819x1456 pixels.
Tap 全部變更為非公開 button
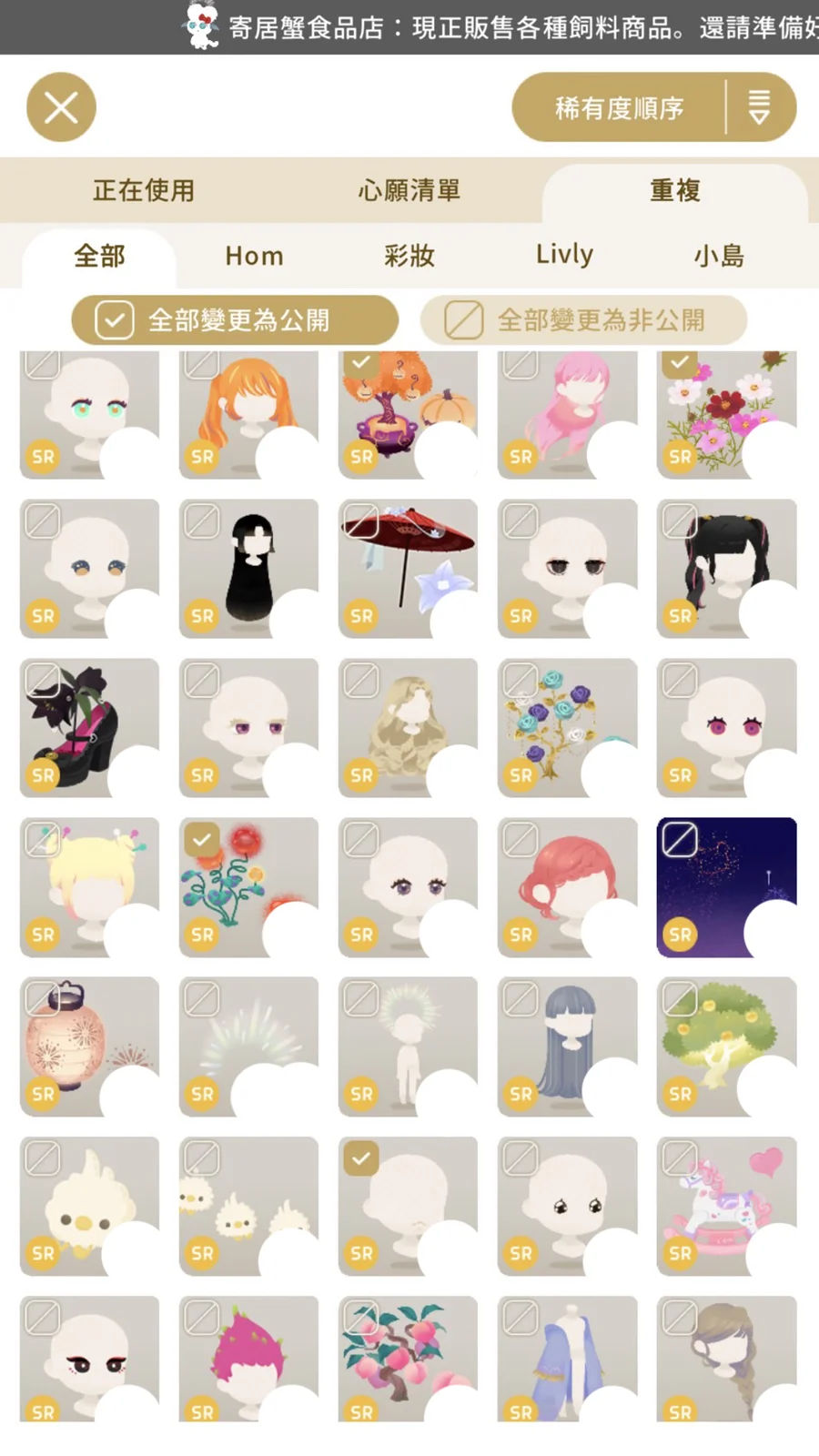[583, 320]
